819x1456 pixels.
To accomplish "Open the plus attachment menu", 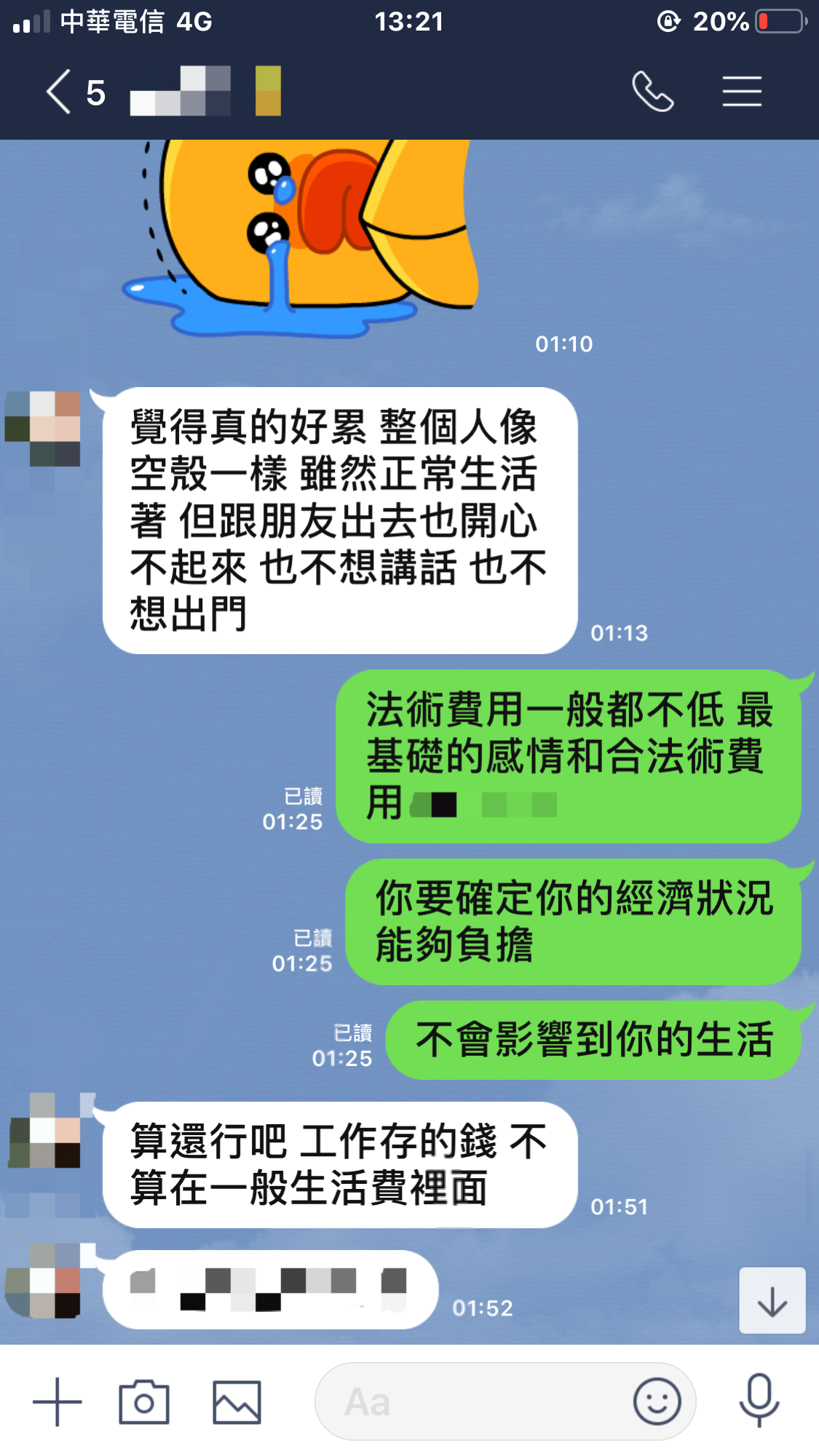I will pyautogui.click(x=58, y=1401).
